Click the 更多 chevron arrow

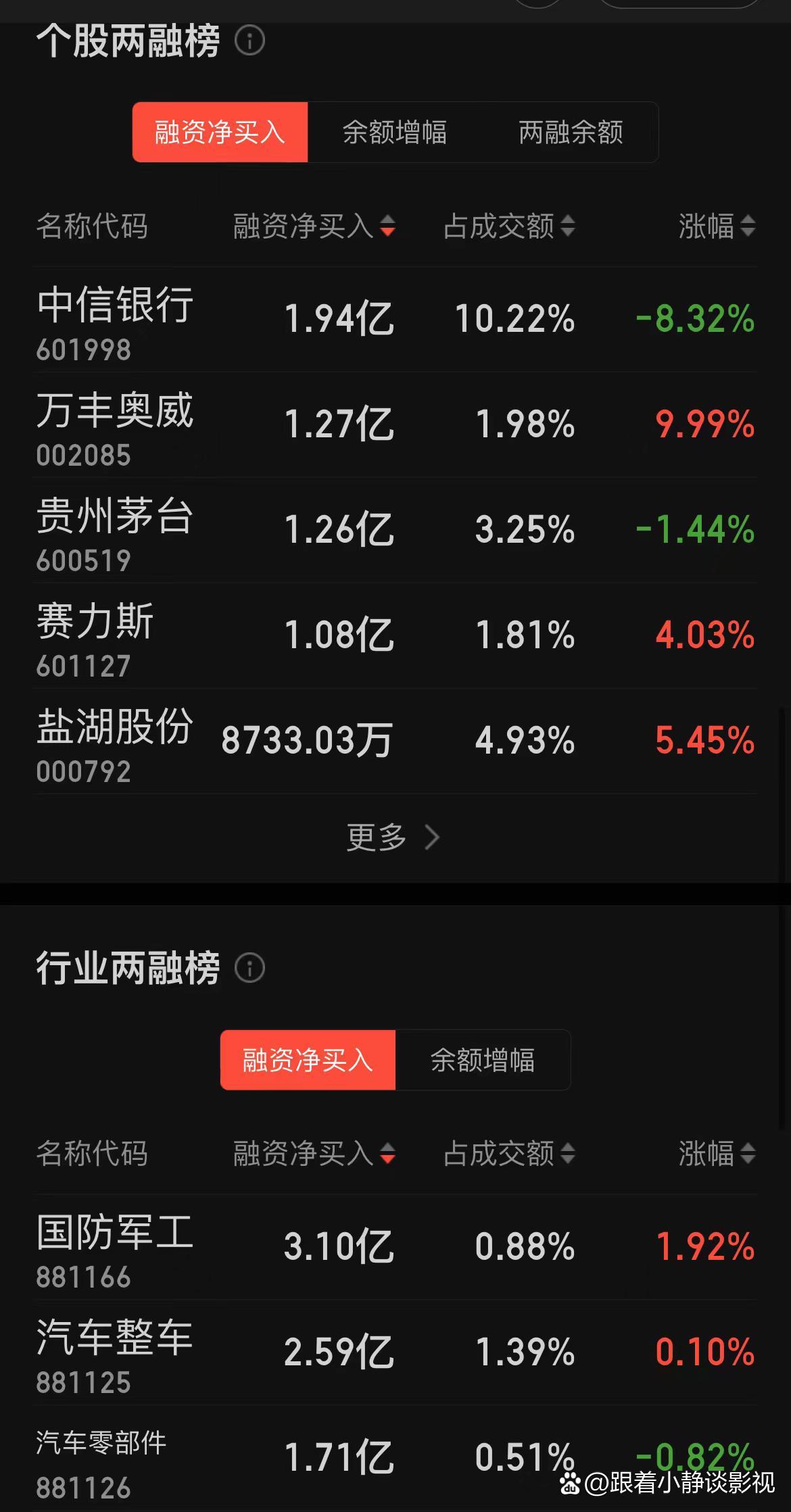click(x=431, y=837)
